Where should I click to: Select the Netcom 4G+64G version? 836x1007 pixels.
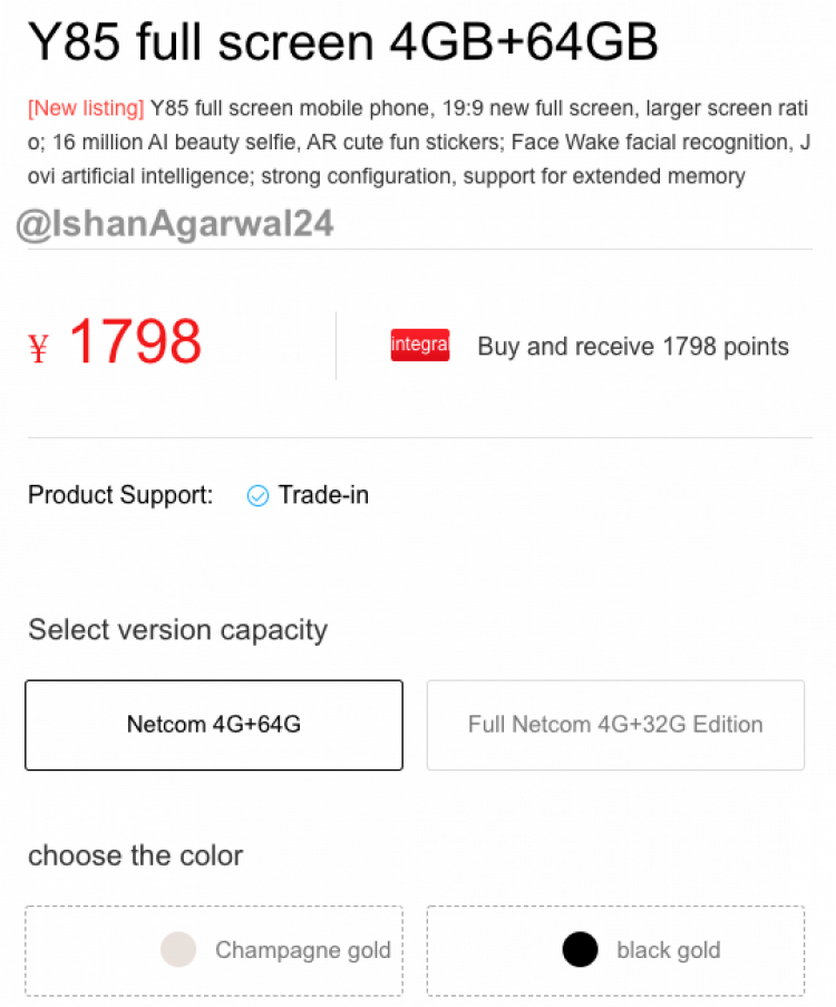click(x=214, y=725)
